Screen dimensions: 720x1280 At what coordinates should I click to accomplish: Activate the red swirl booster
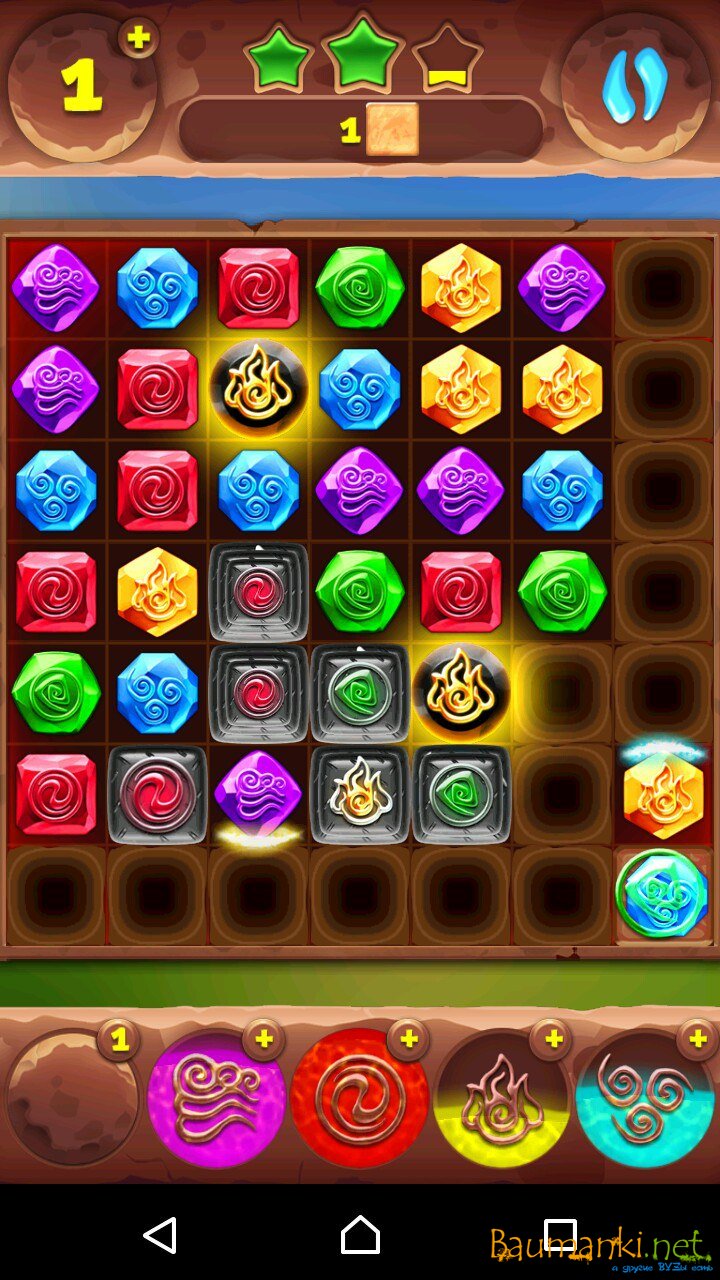(x=360, y=1100)
